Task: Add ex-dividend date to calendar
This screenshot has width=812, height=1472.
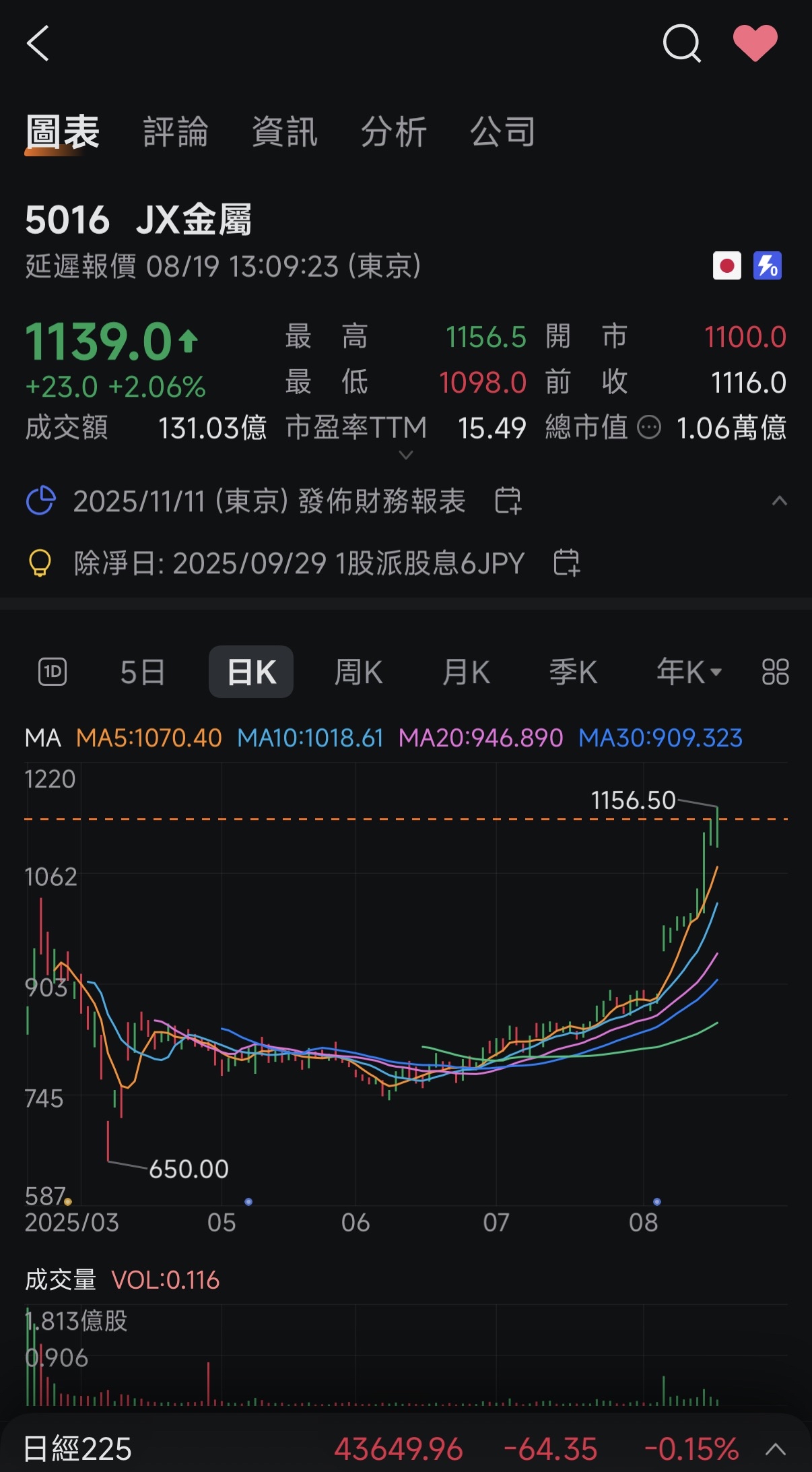Action: 566,563
